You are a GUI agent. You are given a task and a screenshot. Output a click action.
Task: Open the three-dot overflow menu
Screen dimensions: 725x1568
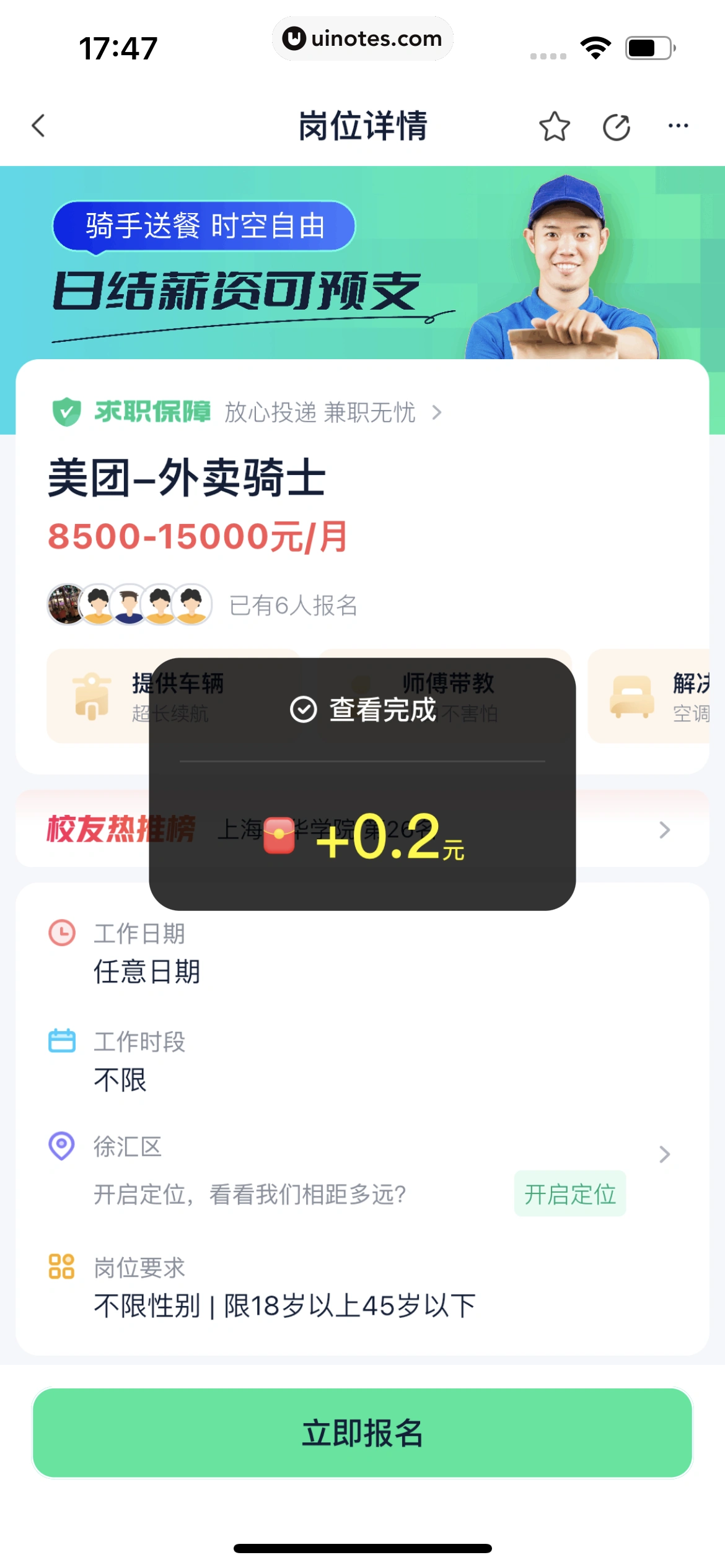[678, 126]
